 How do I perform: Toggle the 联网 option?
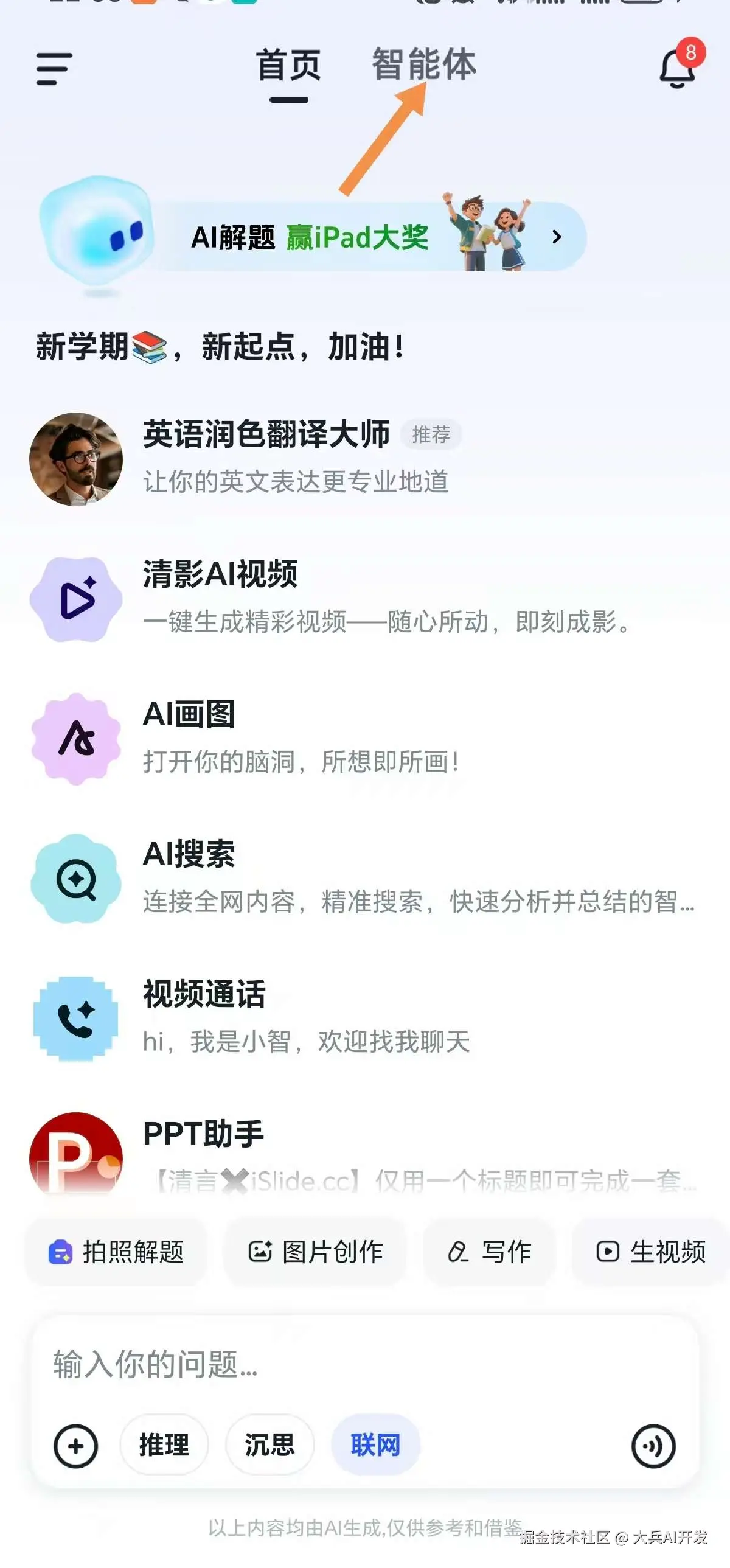(375, 1445)
